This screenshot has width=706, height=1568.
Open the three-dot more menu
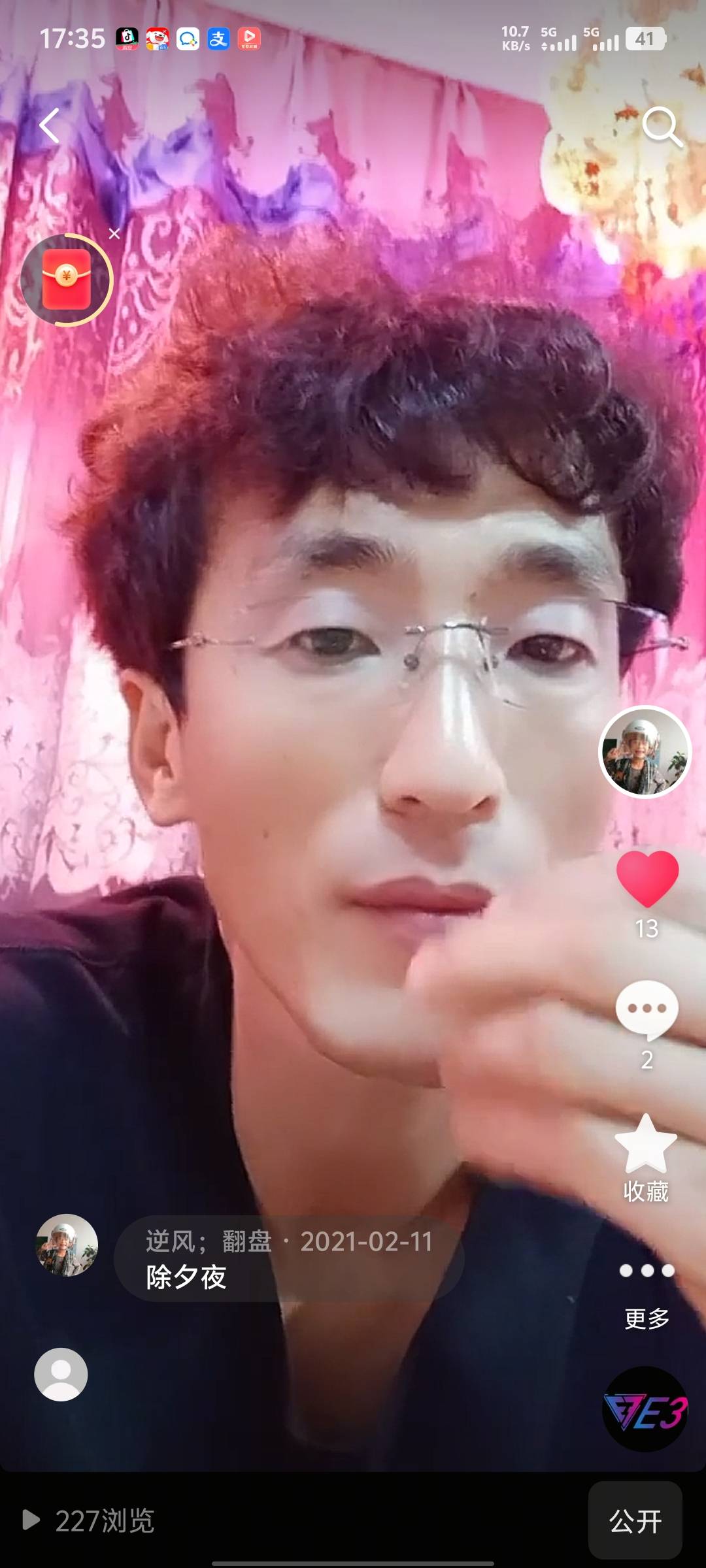pos(646,1271)
